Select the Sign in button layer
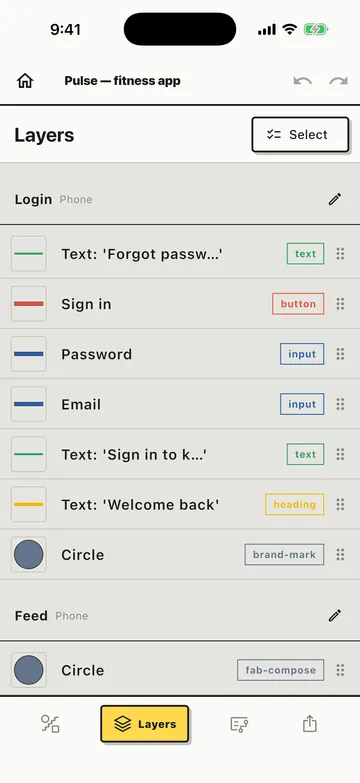The width and height of the screenshot is (360, 783). point(180,304)
